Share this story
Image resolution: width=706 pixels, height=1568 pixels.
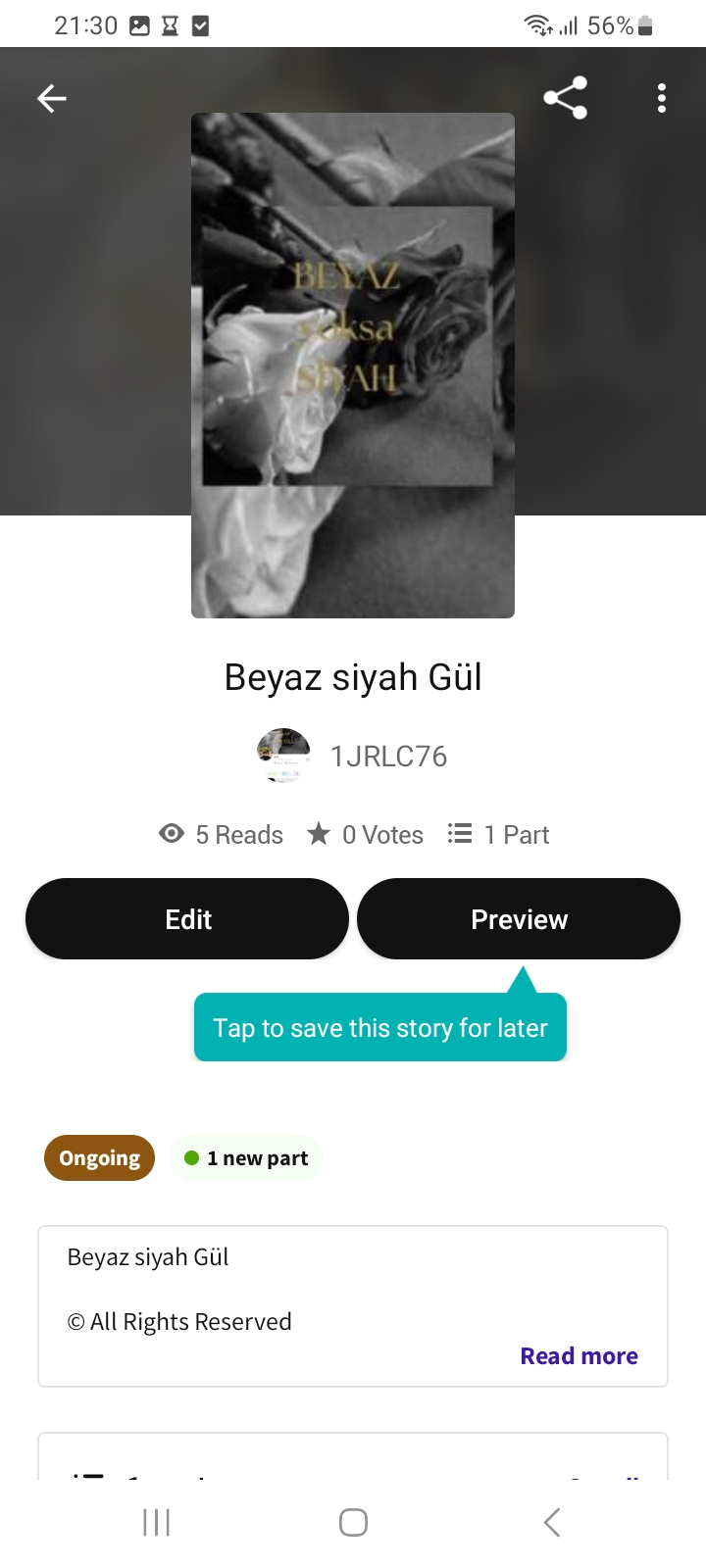click(x=565, y=98)
